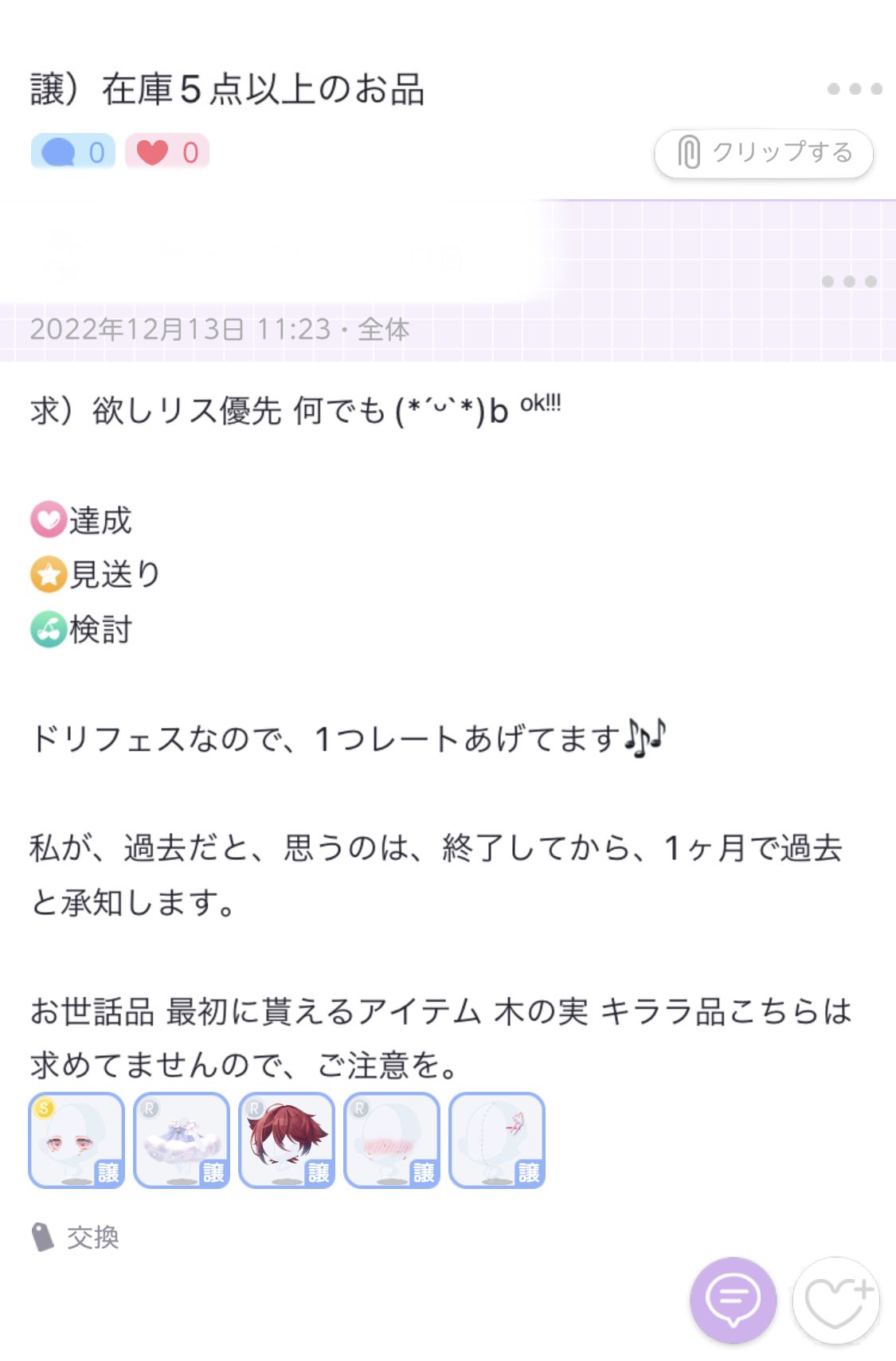View the white frilly skirt item
Viewport: 896px width, 1361px height.
[182, 1140]
